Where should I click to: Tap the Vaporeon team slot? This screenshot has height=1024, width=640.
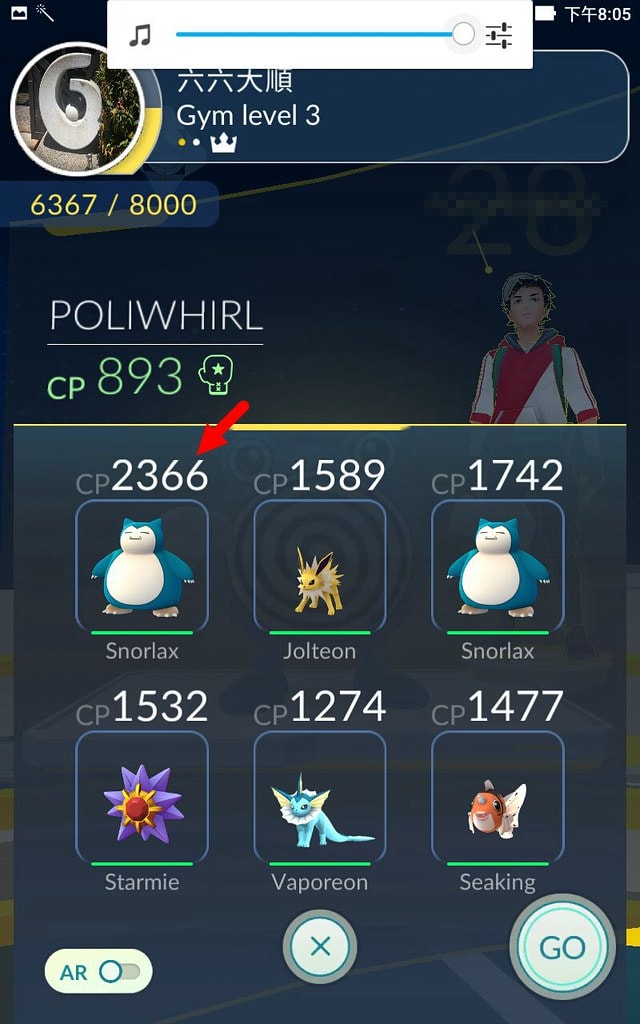[320, 797]
